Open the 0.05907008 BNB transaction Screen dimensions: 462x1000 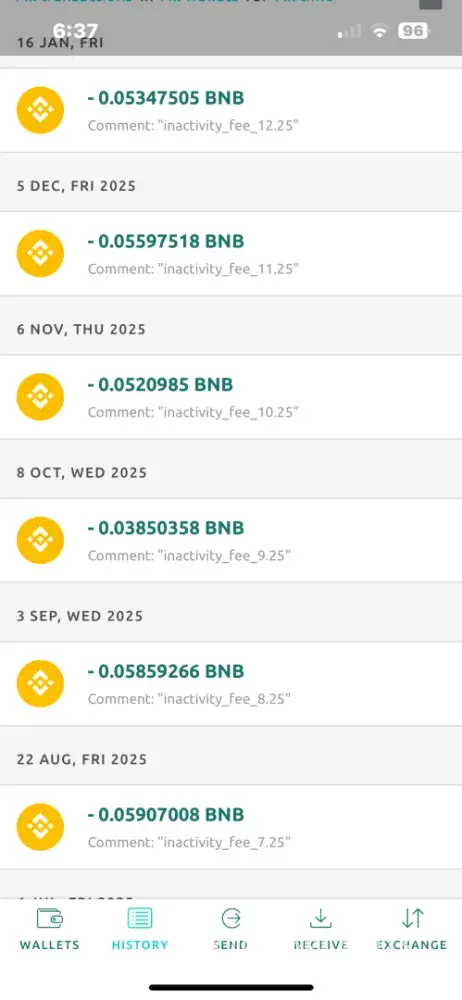[x=231, y=827]
